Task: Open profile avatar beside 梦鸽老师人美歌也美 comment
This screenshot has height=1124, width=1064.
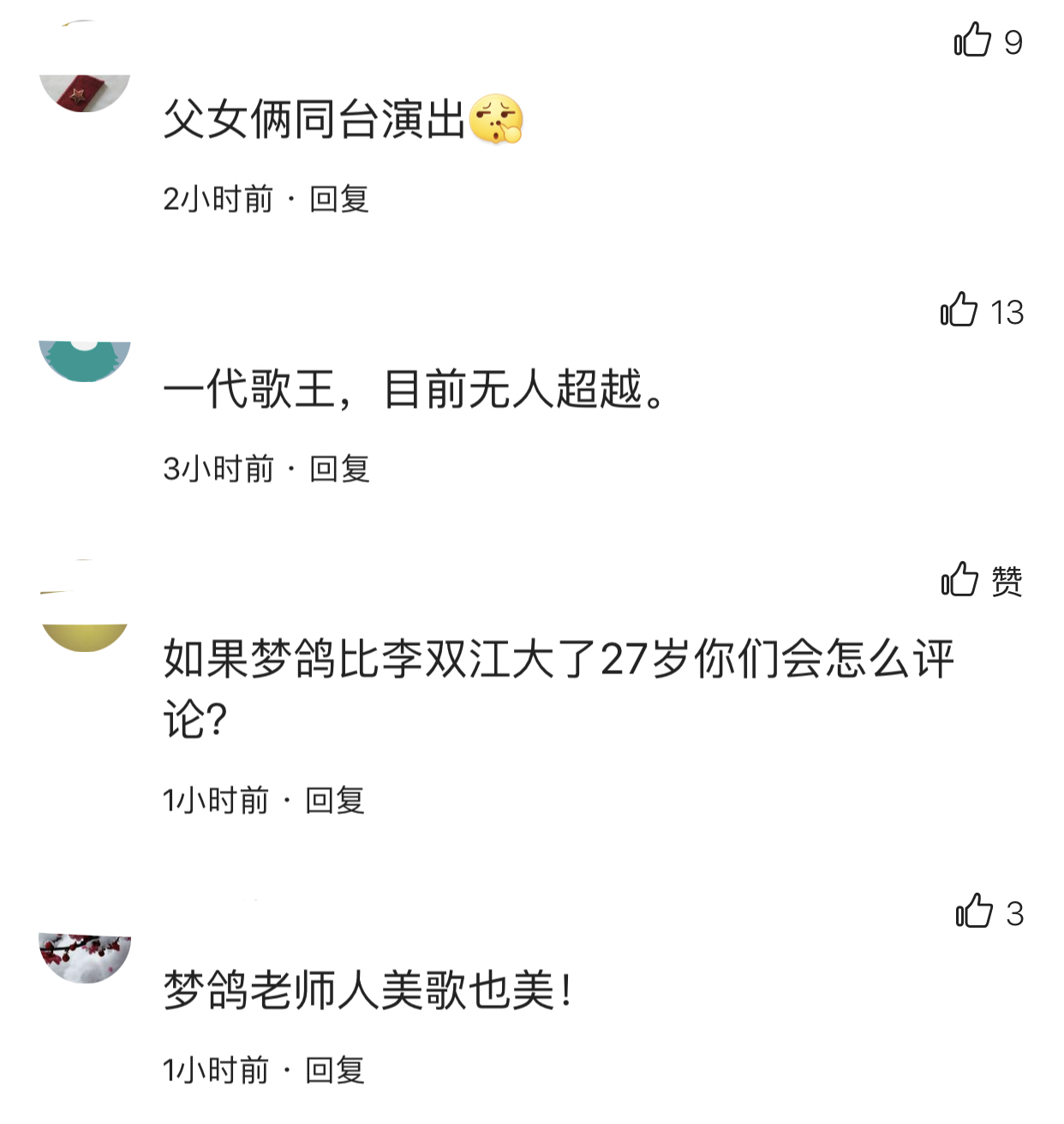Action: (x=85, y=955)
